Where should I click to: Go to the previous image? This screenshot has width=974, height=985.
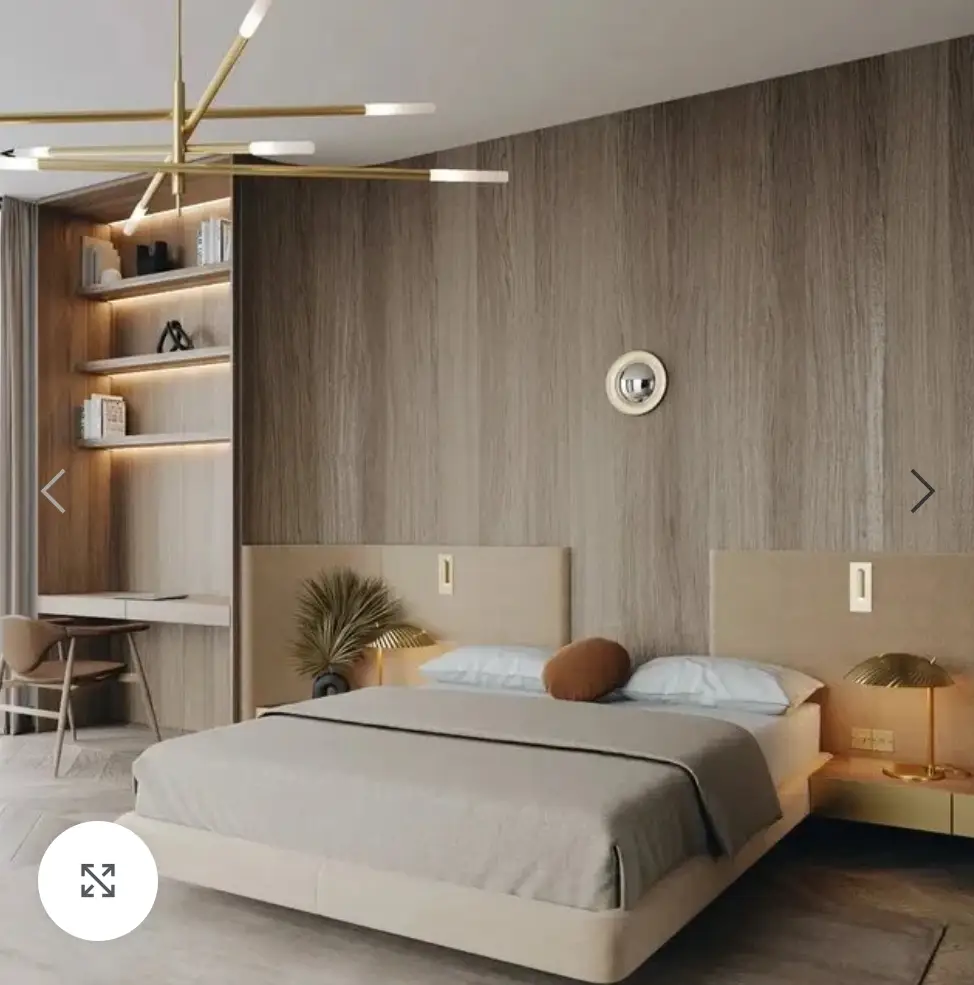53,491
